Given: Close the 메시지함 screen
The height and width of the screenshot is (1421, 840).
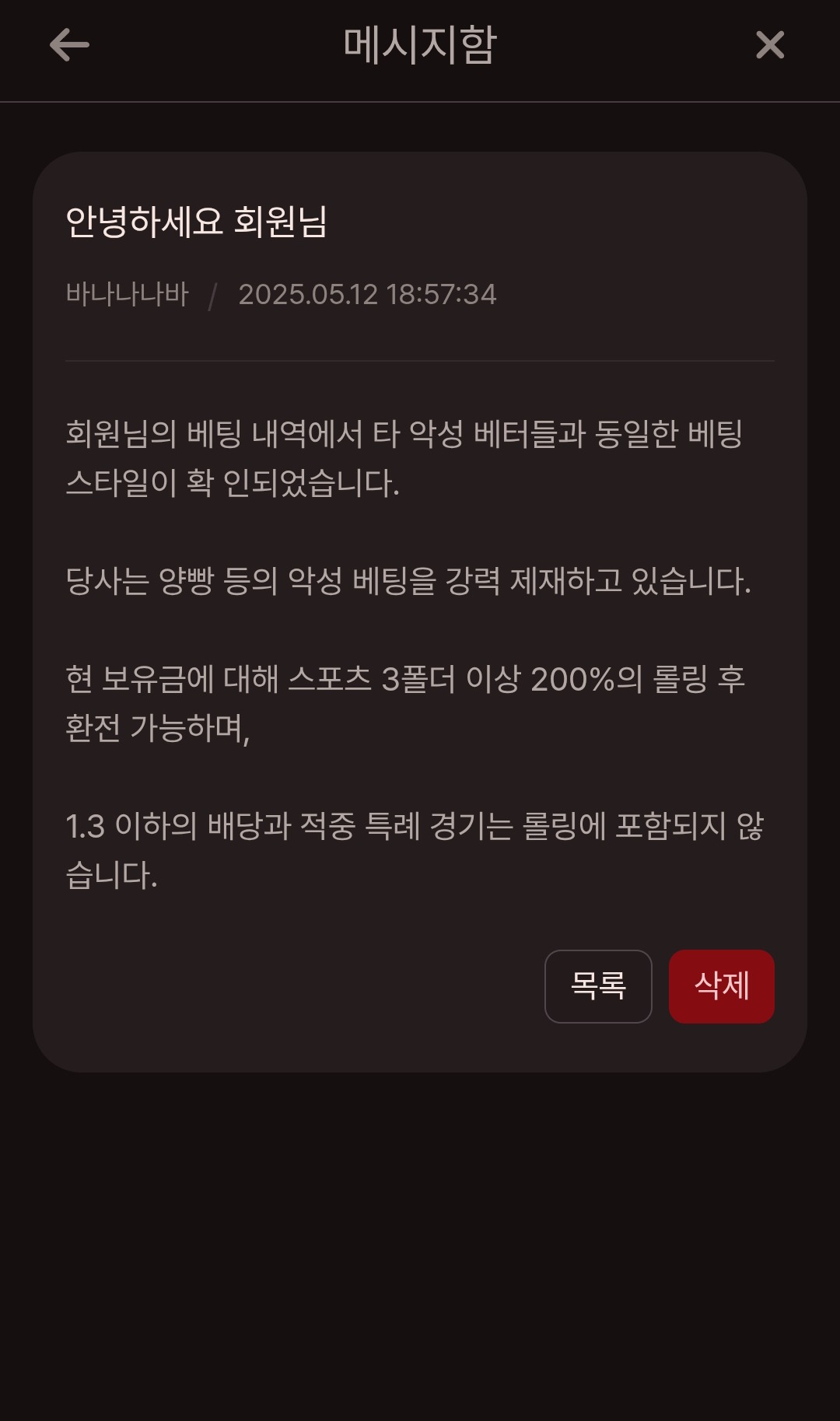Looking at the screenshot, I should coord(769,45).
